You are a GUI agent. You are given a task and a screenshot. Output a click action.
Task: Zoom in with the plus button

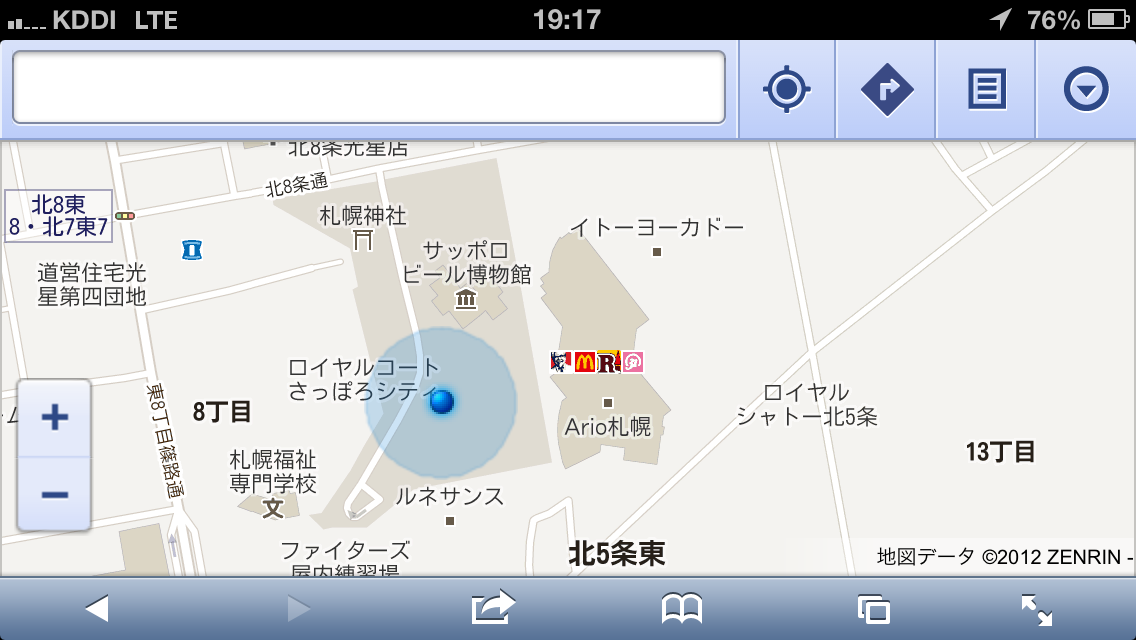click(55, 418)
